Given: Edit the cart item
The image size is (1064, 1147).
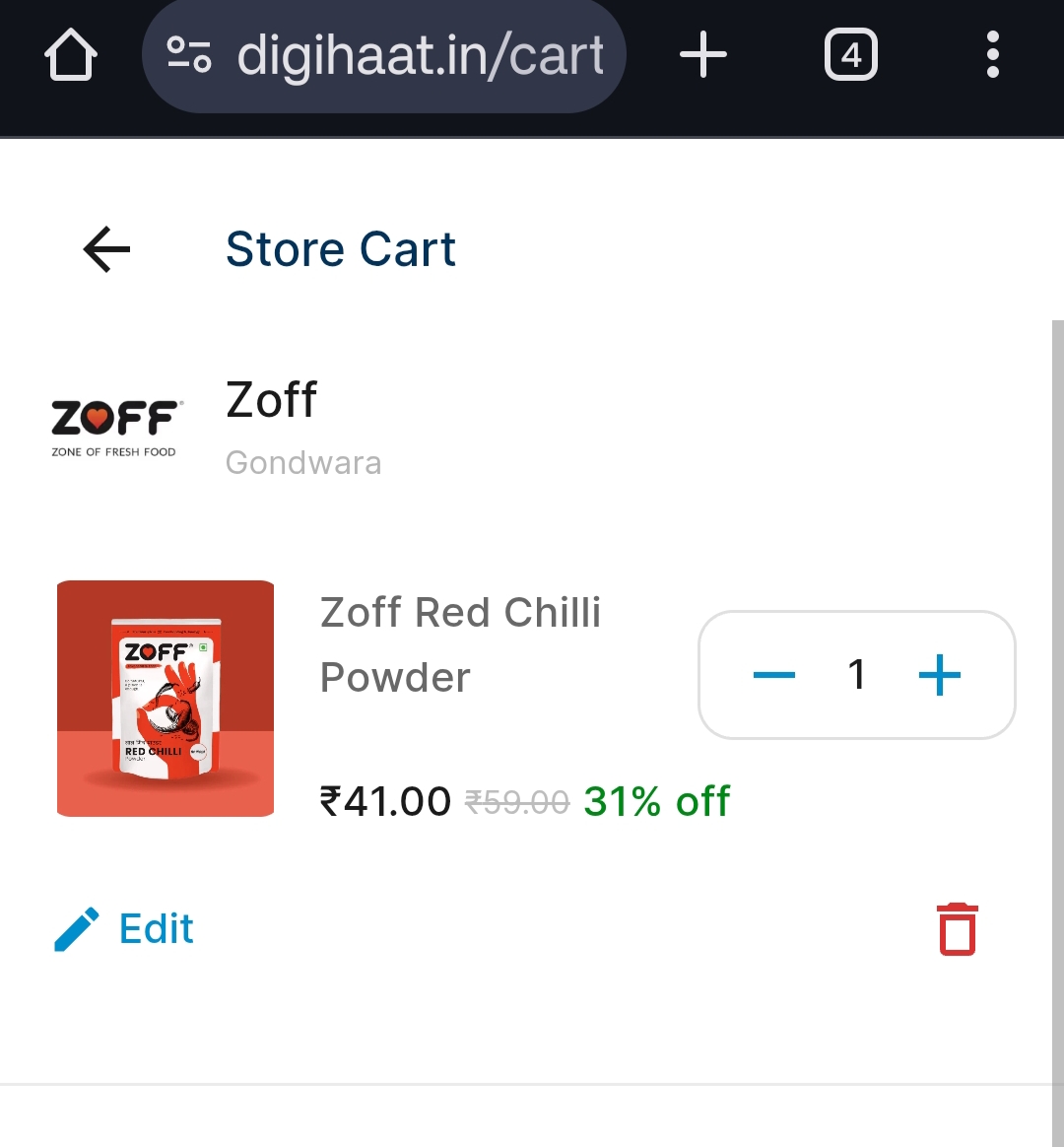Looking at the screenshot, I should coord(125,928).
